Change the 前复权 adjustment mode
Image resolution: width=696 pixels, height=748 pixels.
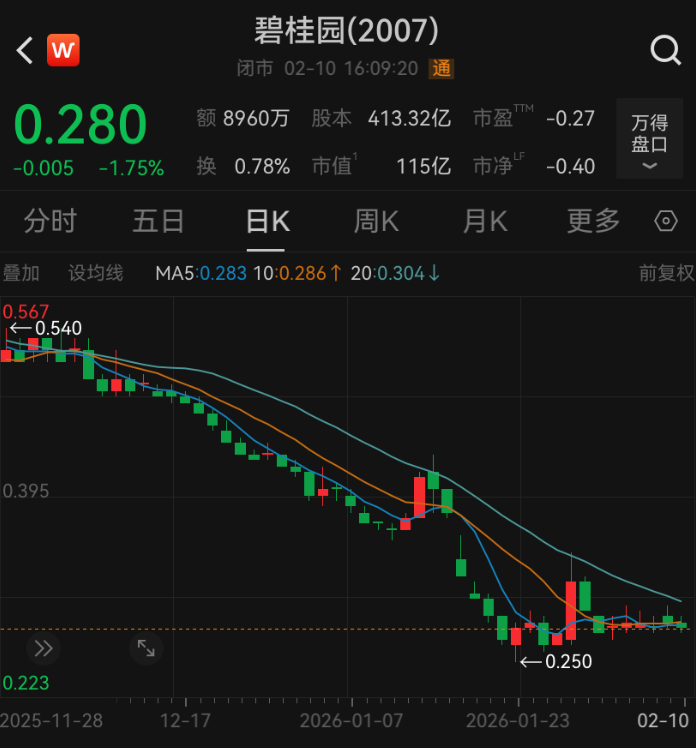coord(666,273)
